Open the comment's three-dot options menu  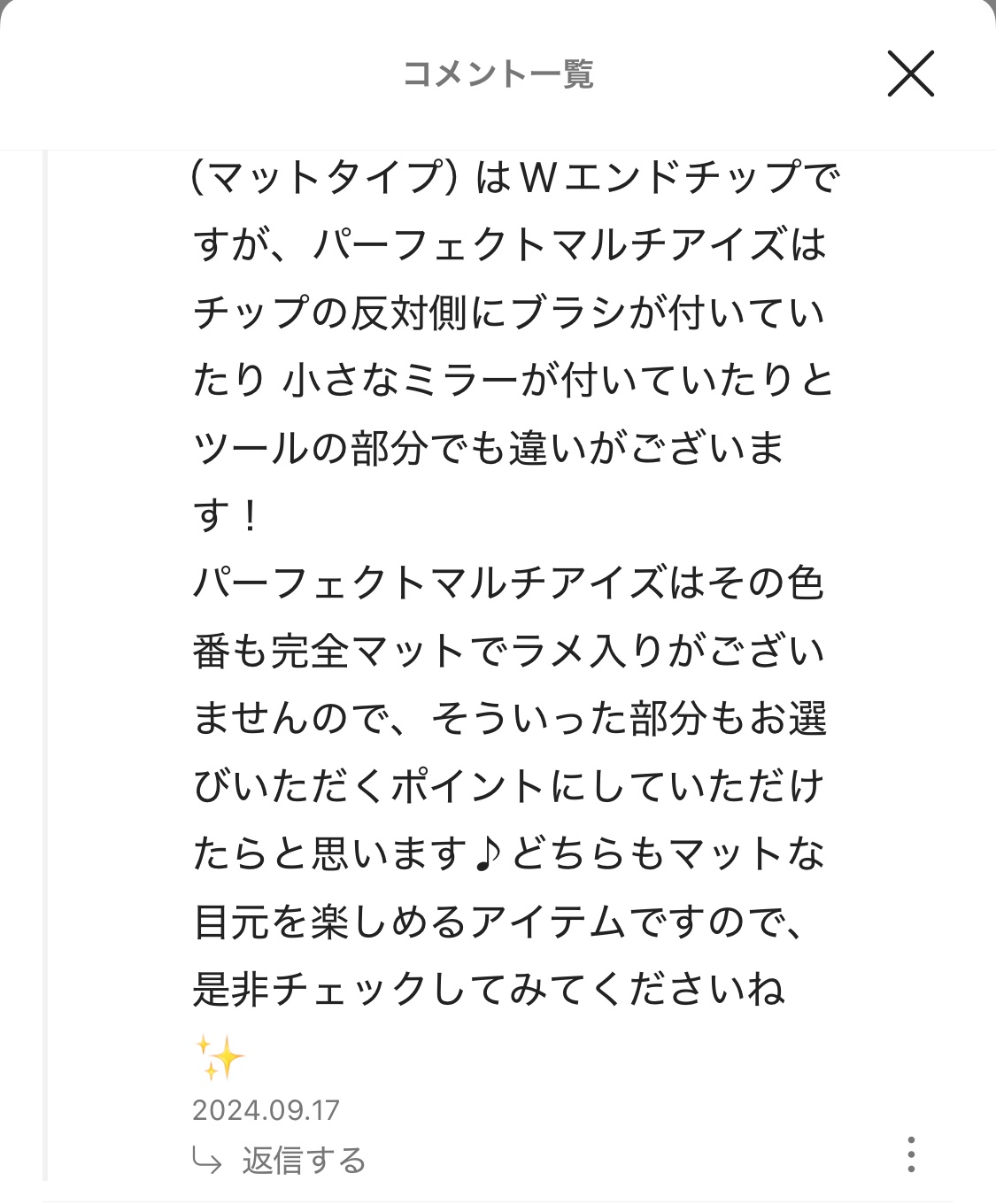911,1154
